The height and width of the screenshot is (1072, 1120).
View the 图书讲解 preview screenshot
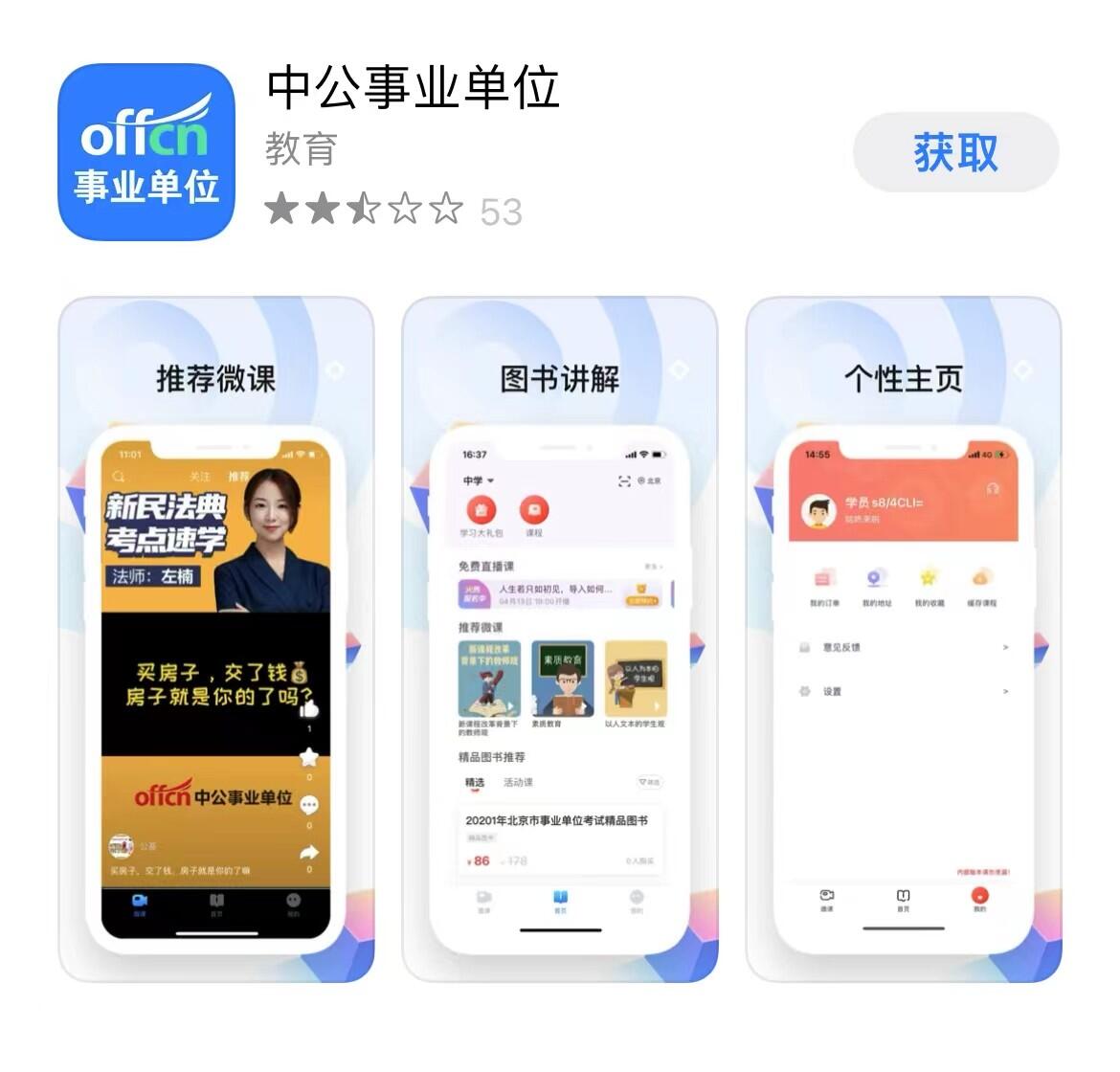[x=560, y=638]
